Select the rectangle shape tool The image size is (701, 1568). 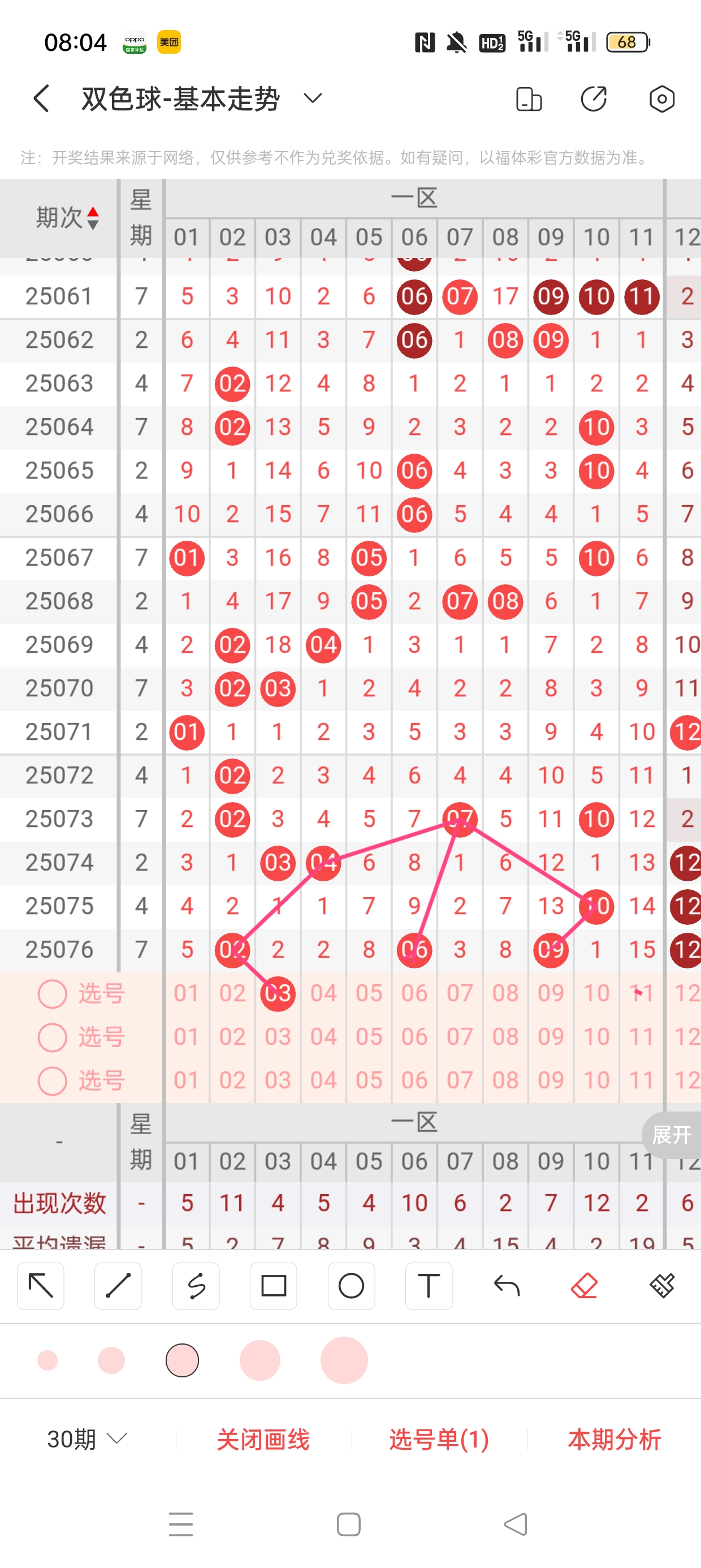point(273,1286)
